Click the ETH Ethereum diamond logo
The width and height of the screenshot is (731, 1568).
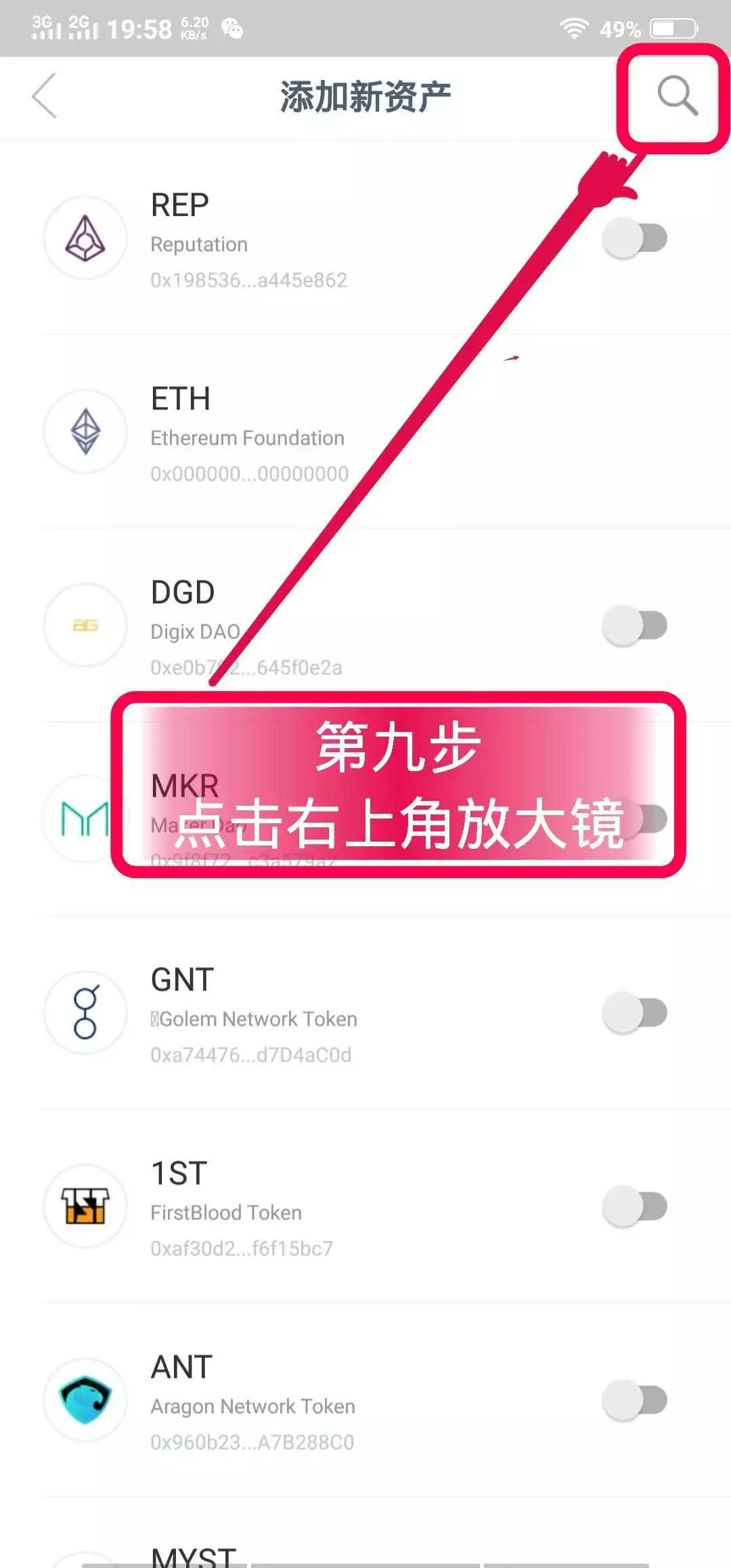coord(84,432)
